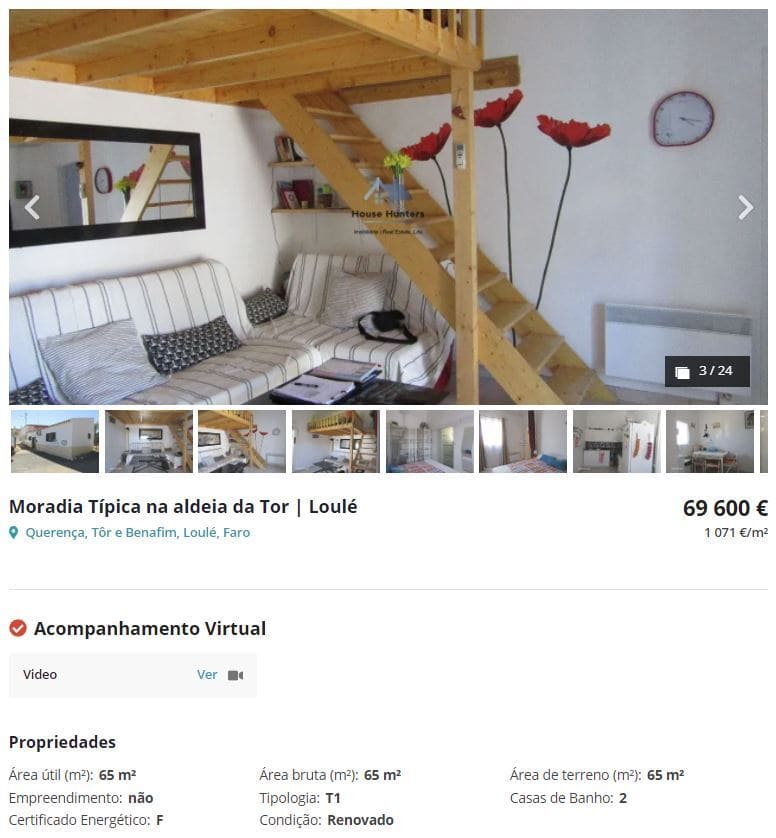Go to the previous photo
The height and width of the screenshot is (838, 776).
pyautogui.click(x=32, y=208)
